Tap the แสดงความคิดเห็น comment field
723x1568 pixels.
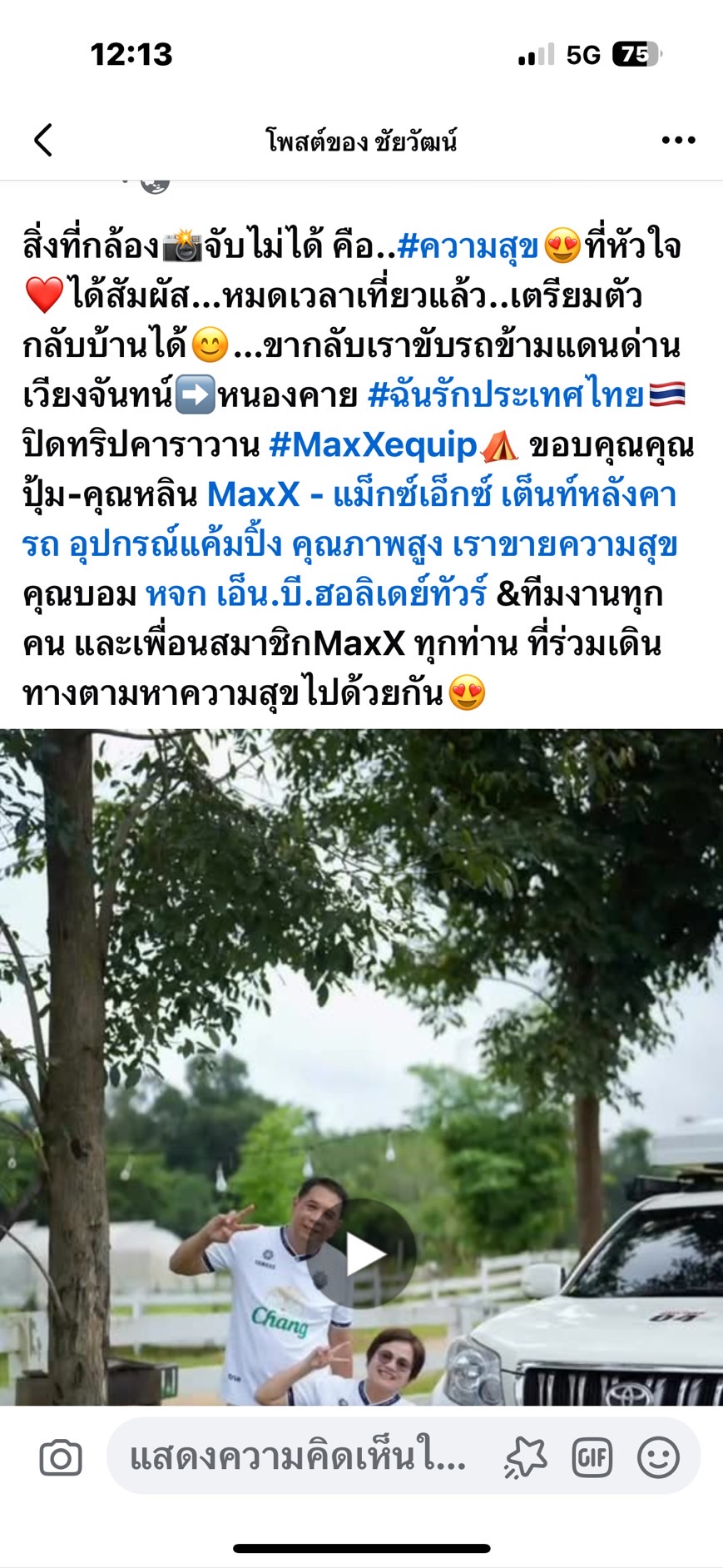298,1457
